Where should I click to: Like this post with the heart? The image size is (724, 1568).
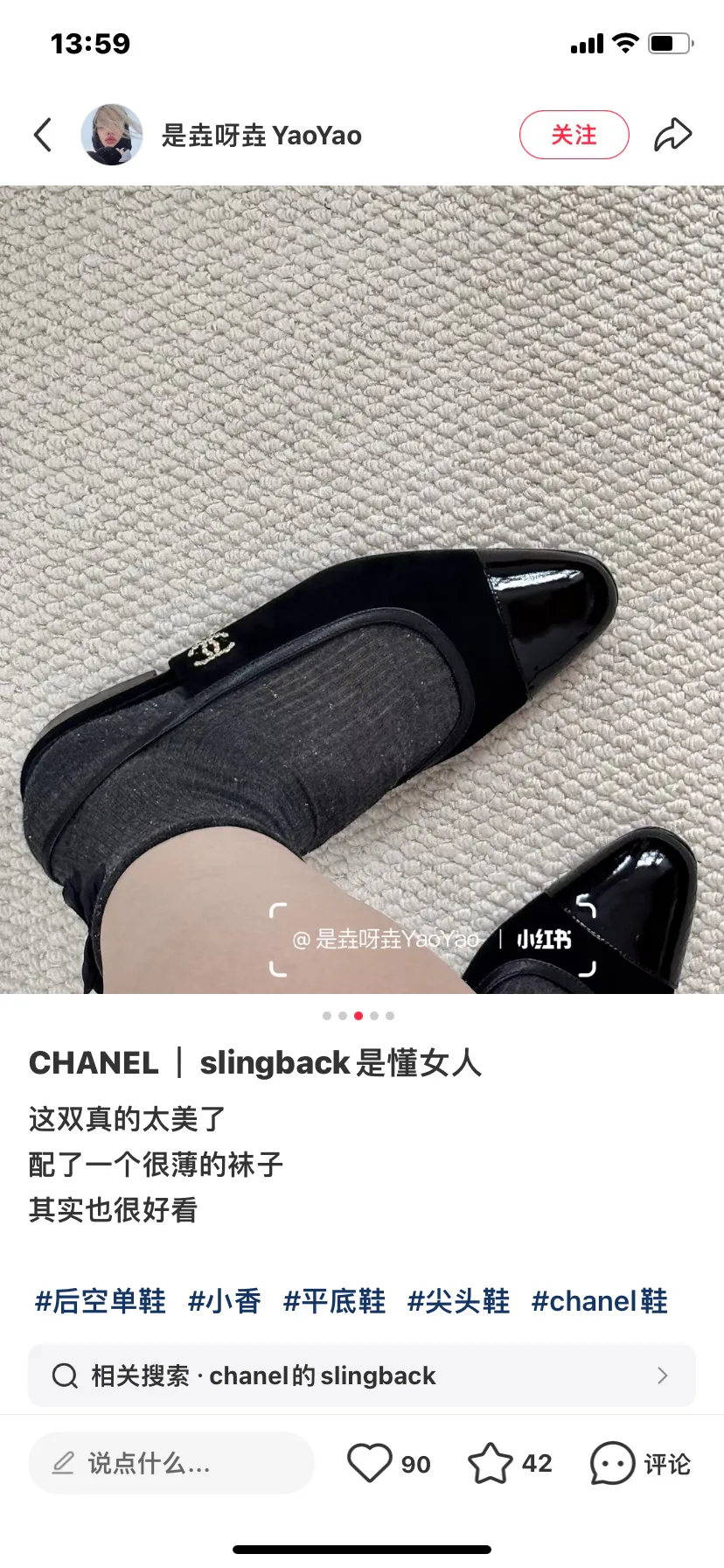(x=369, y=1463)
